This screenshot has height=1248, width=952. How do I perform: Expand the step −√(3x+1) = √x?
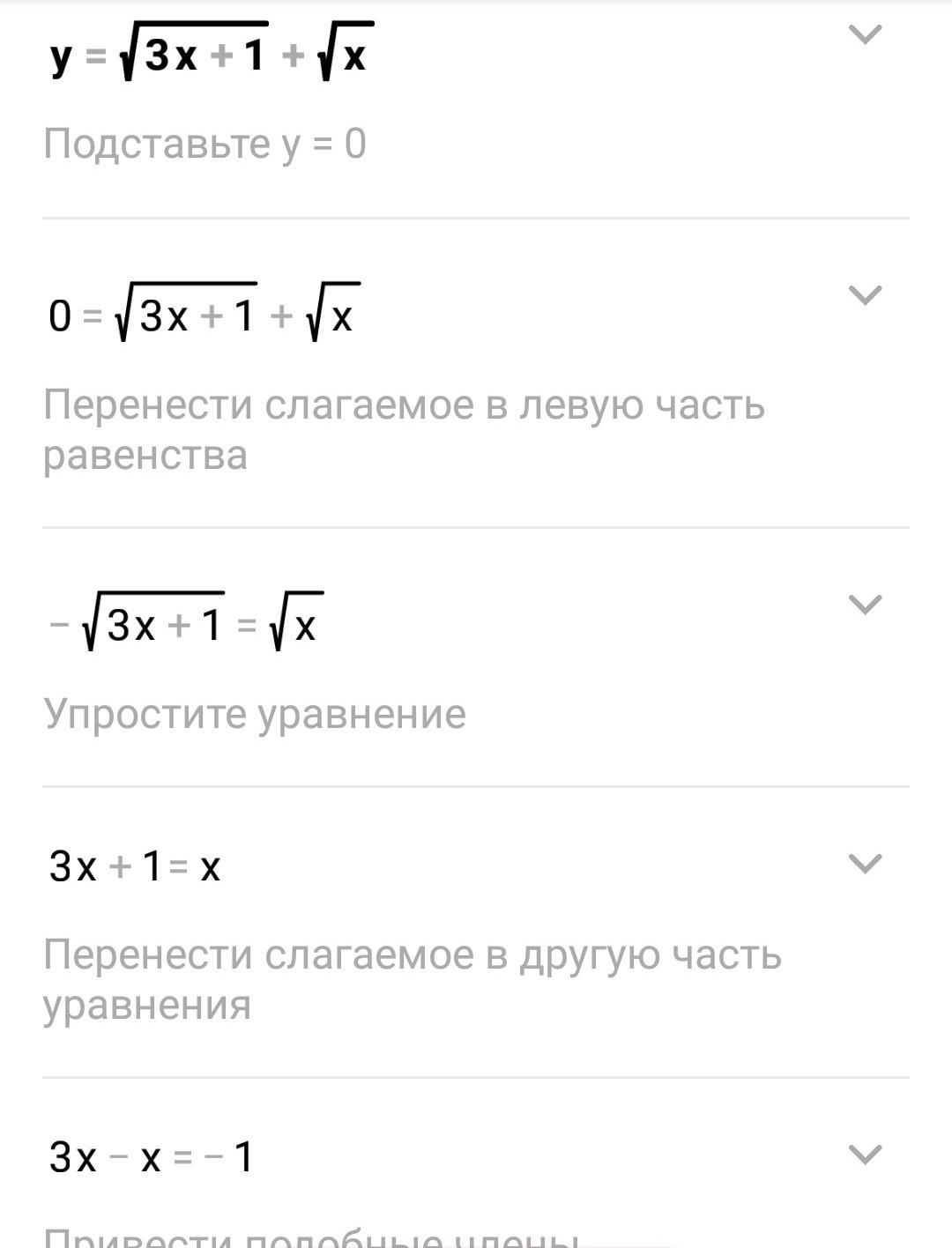point(864,605)
